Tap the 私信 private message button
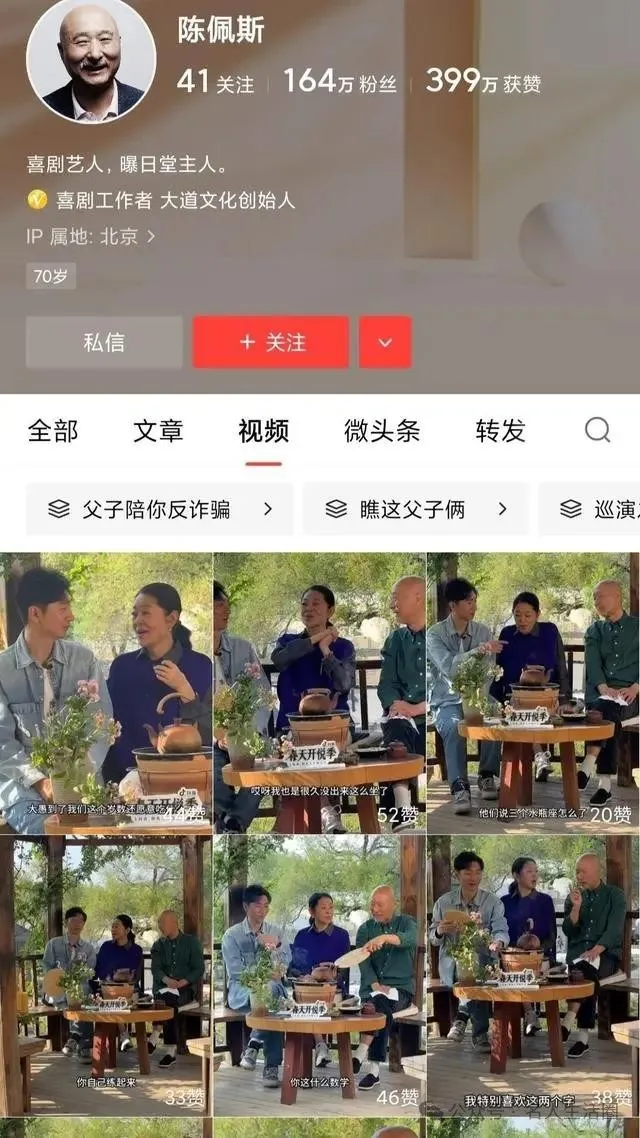 [104, 342]
